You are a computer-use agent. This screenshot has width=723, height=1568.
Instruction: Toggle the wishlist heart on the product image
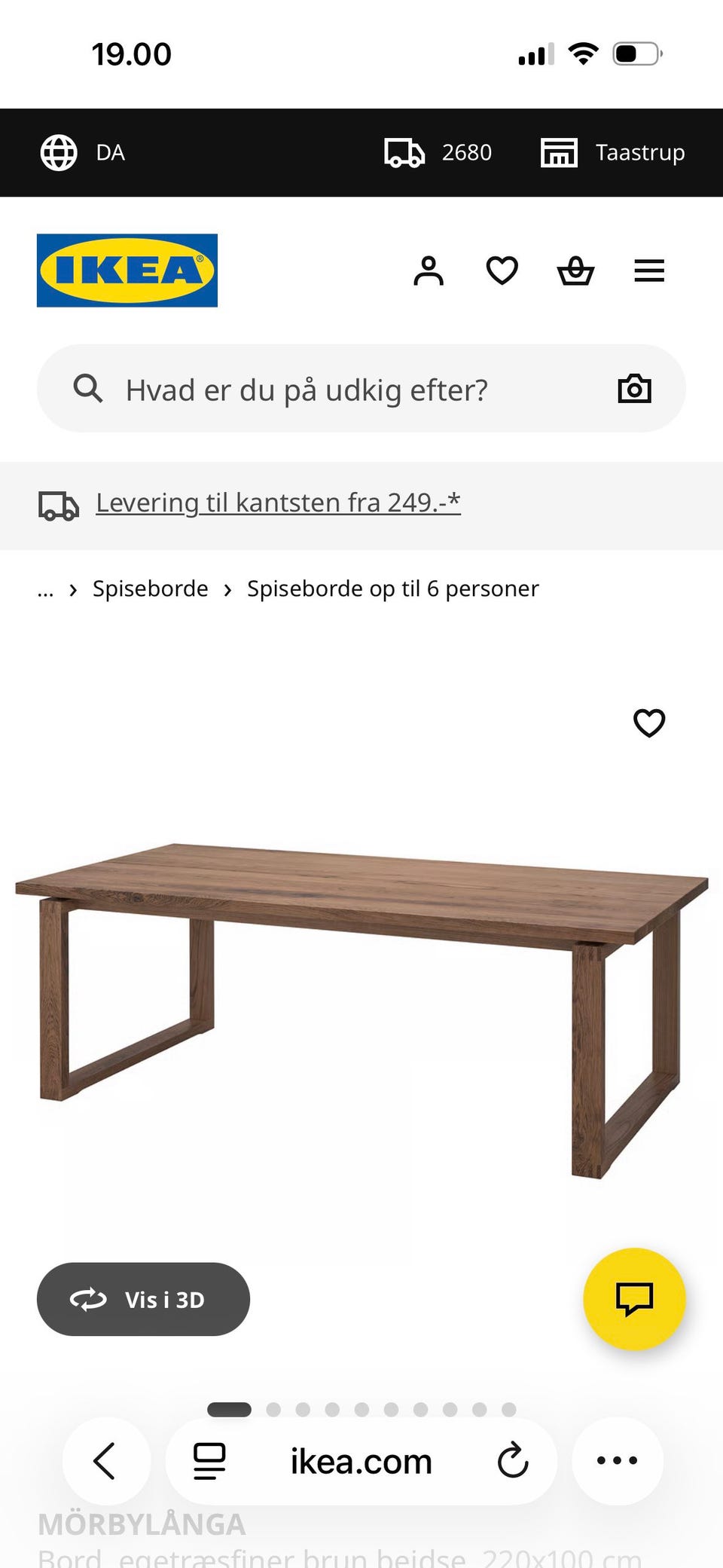(x=648, y=723)
